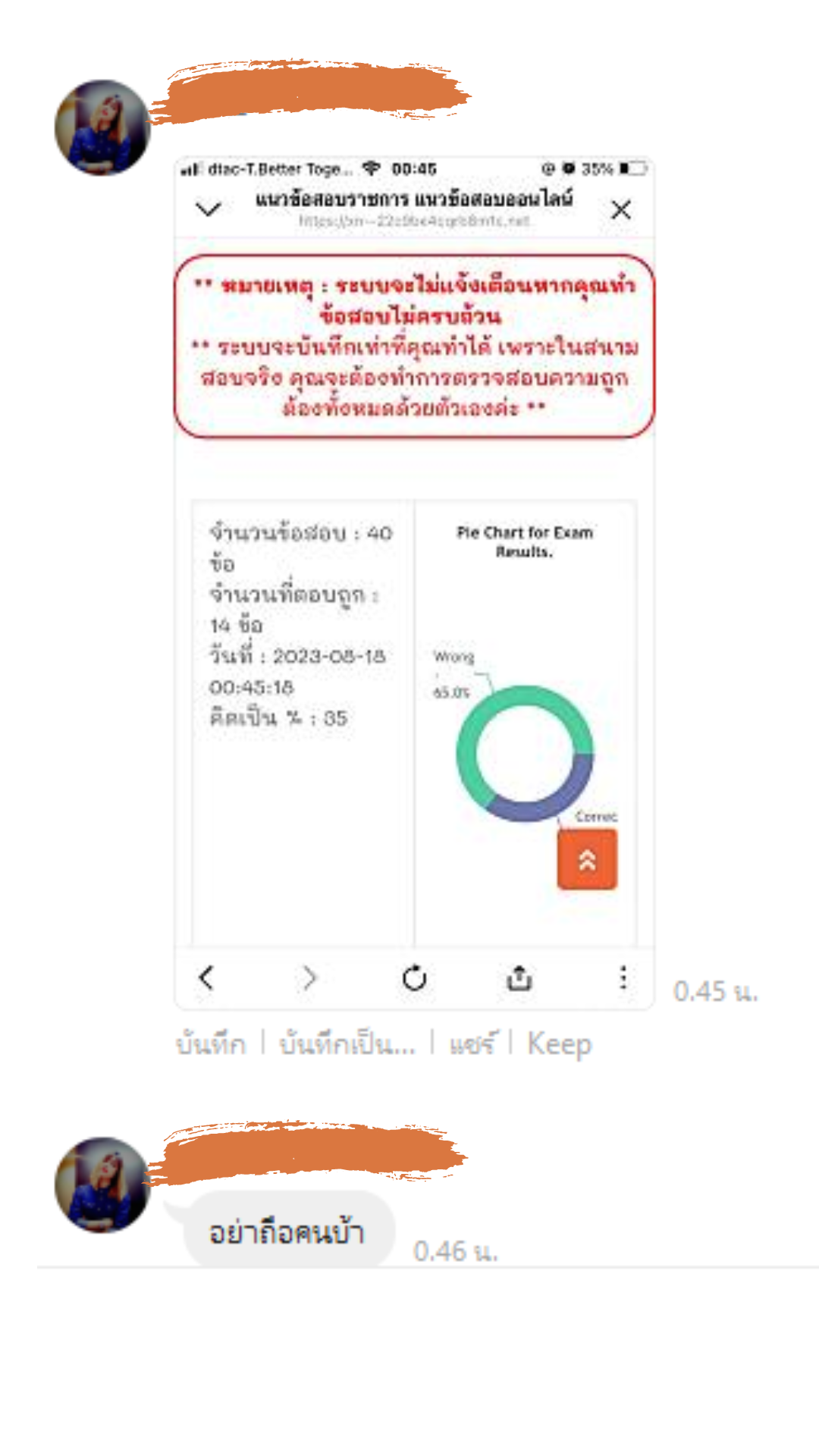Share the image via แชร์
The width and height of the screenshot is (819, 1456).
tap(472, 1044)
